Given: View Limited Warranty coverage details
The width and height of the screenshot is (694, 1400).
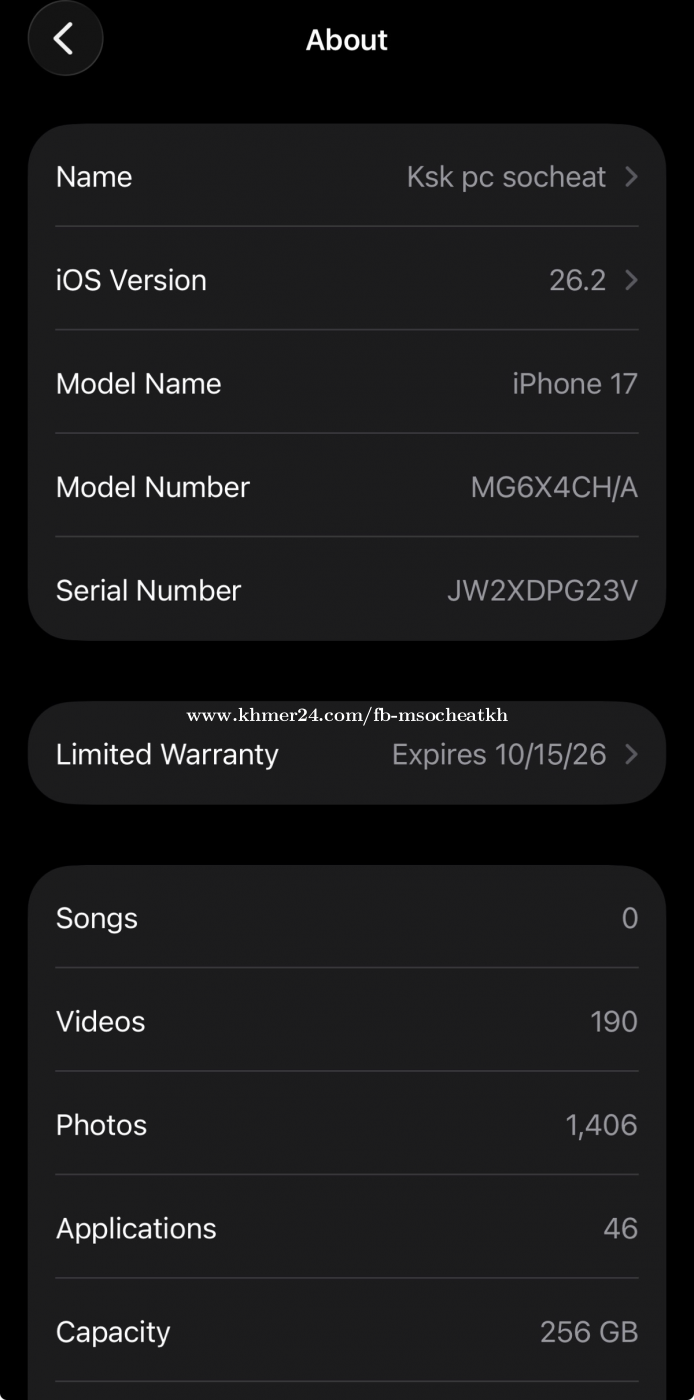Looking at the screenshot, I should pyautogui.click(x=346, y=754).
